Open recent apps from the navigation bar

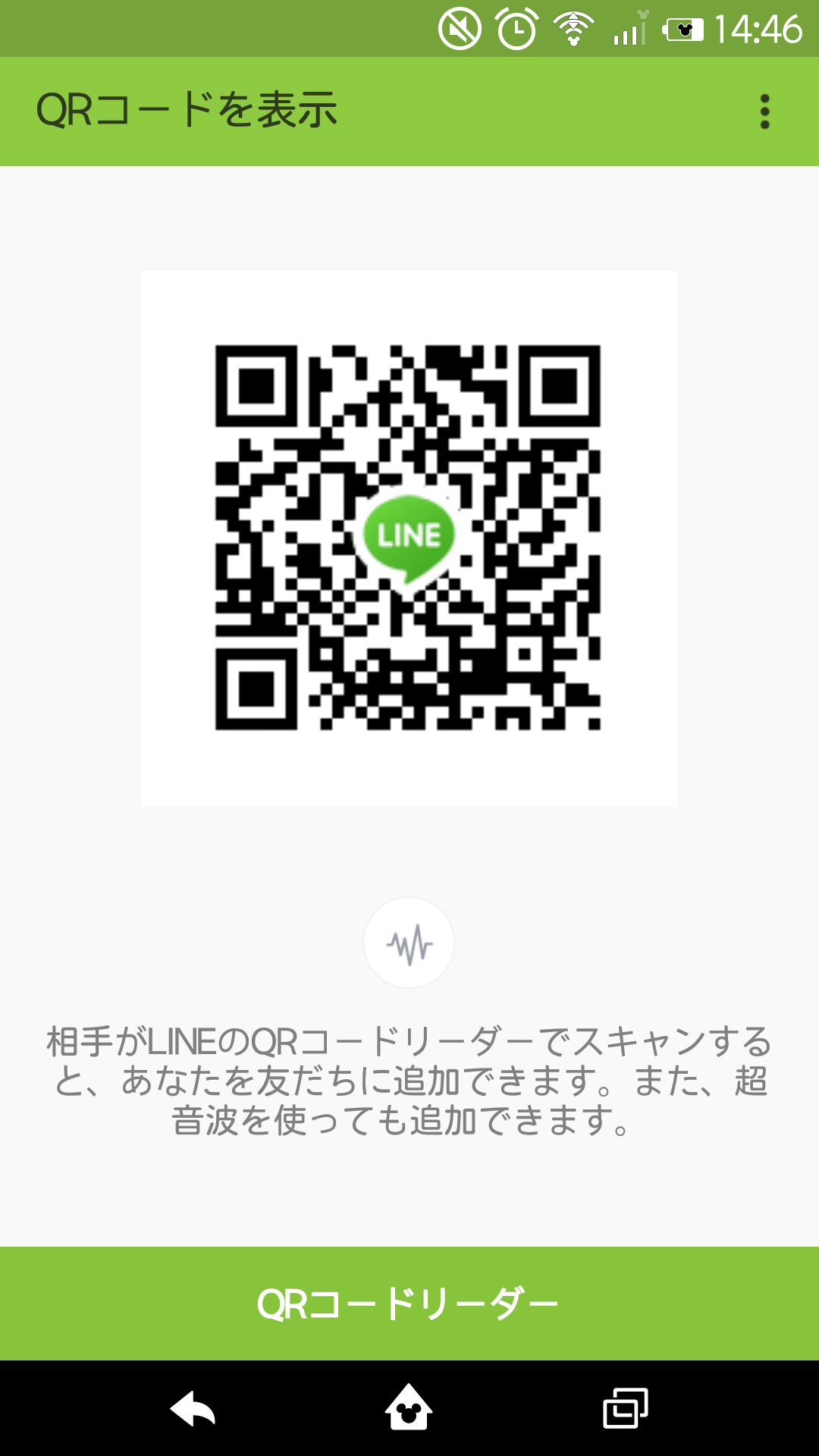[626, 1409]
